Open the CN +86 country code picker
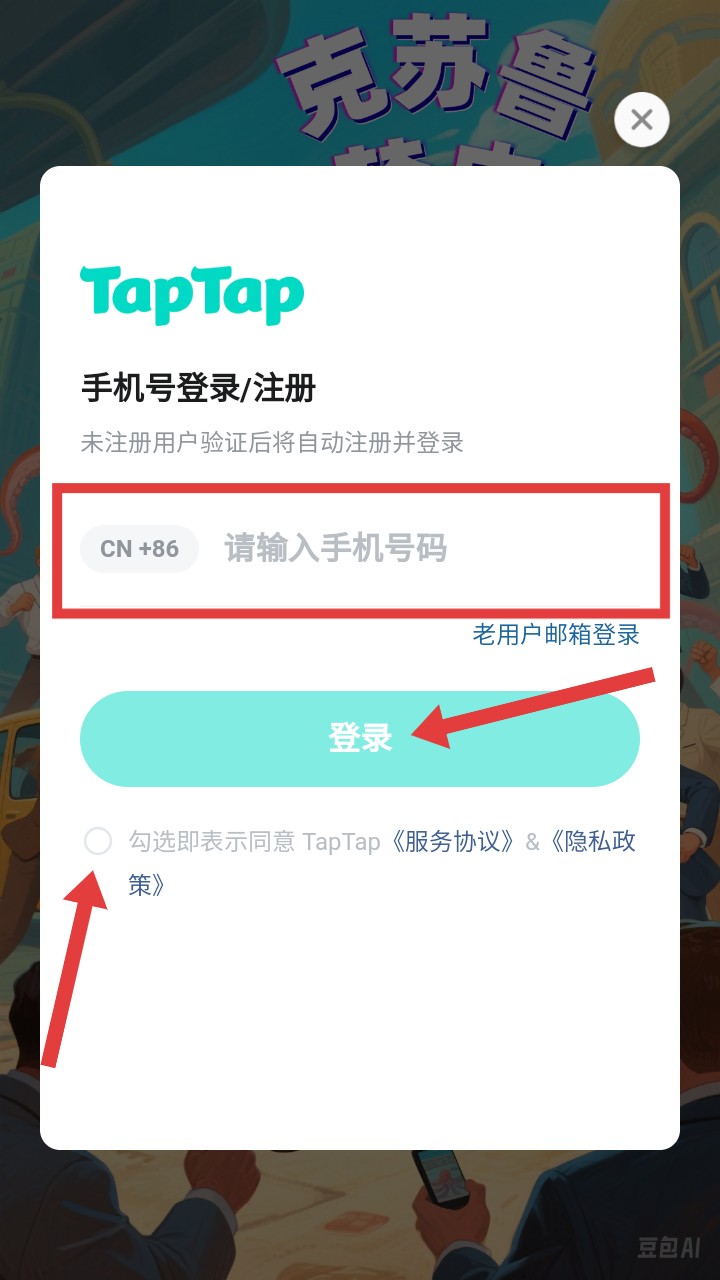 [139, 549]
